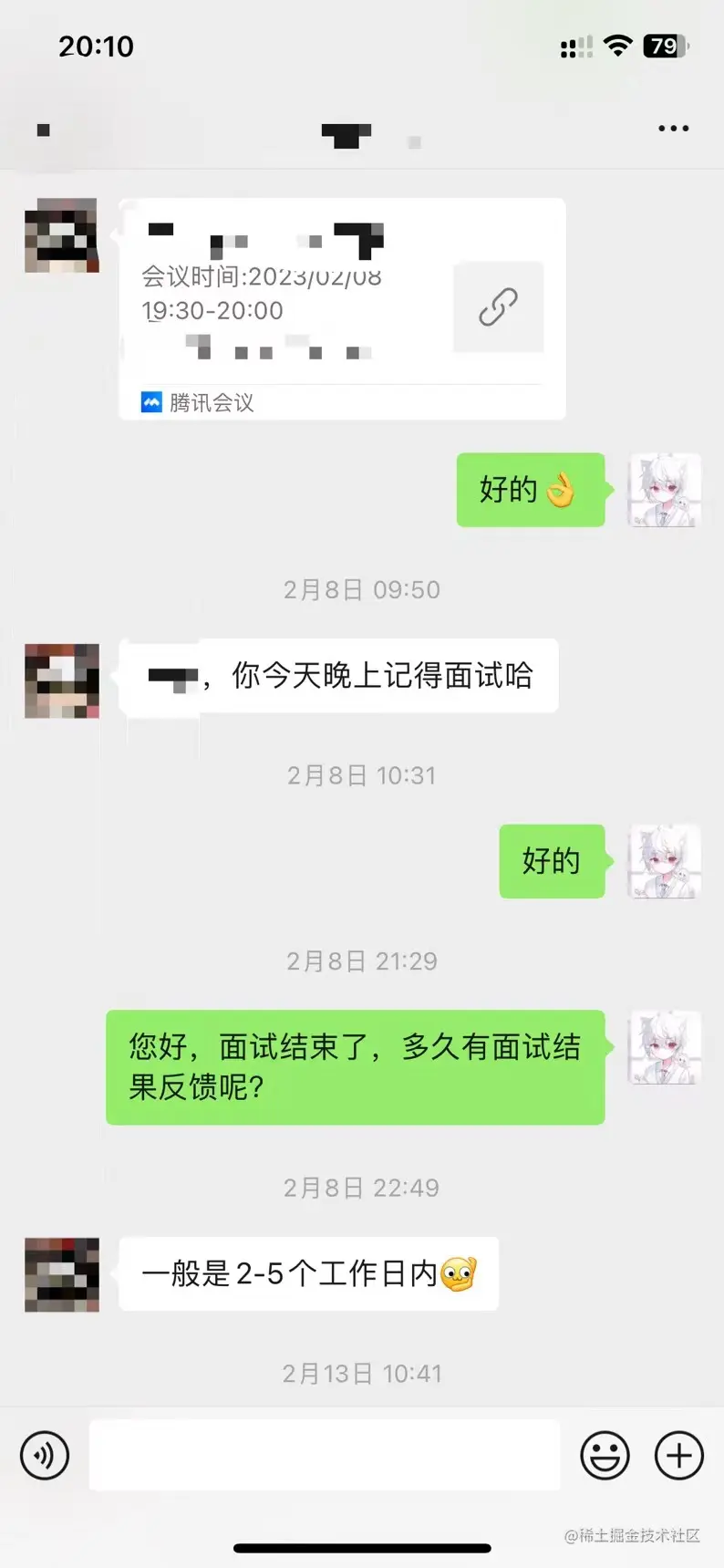This screenshot has height=1568, width=724.
Task: Open the chat options via three-dot menu
Action: (673, 128)
